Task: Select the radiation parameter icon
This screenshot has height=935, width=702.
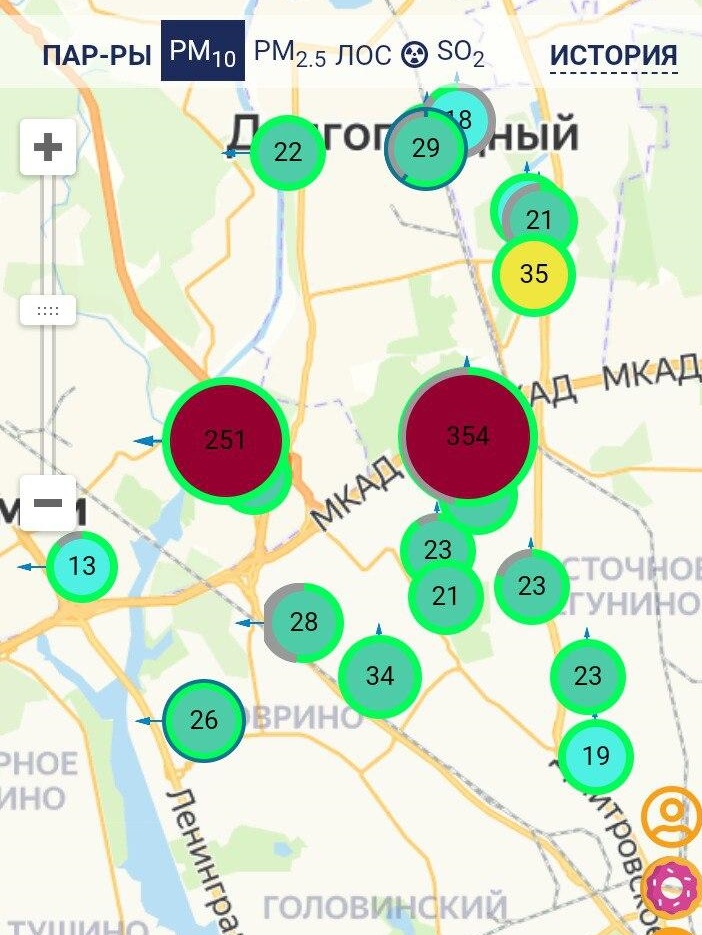Action: [414, 54]
